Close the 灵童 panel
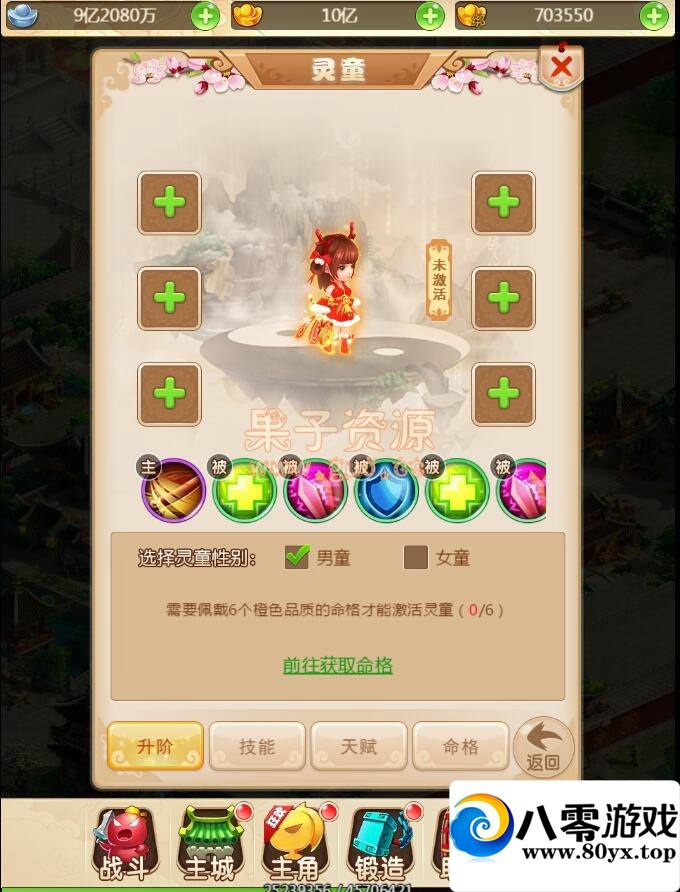Viewport: 680px width, 892px height. coord(561,68)
